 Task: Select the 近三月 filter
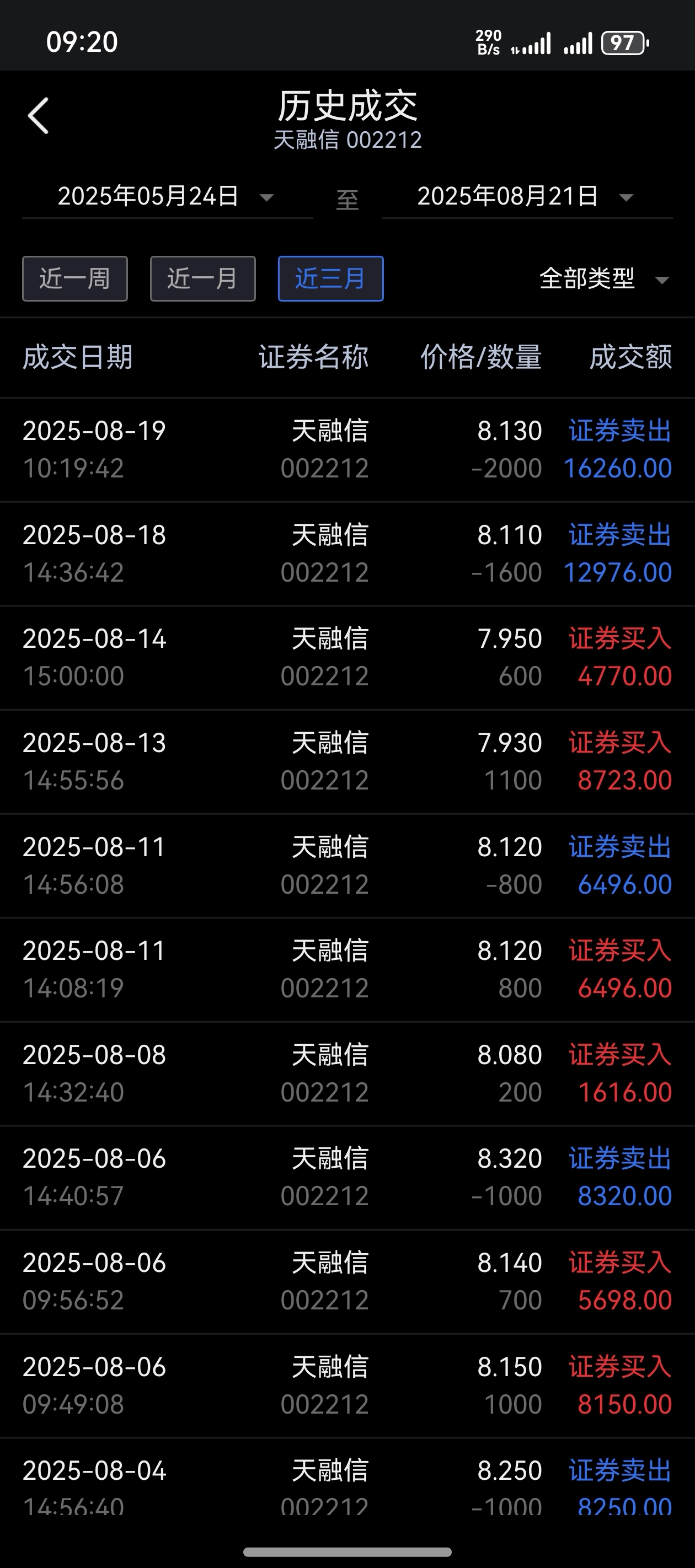(x=331, y=279)
